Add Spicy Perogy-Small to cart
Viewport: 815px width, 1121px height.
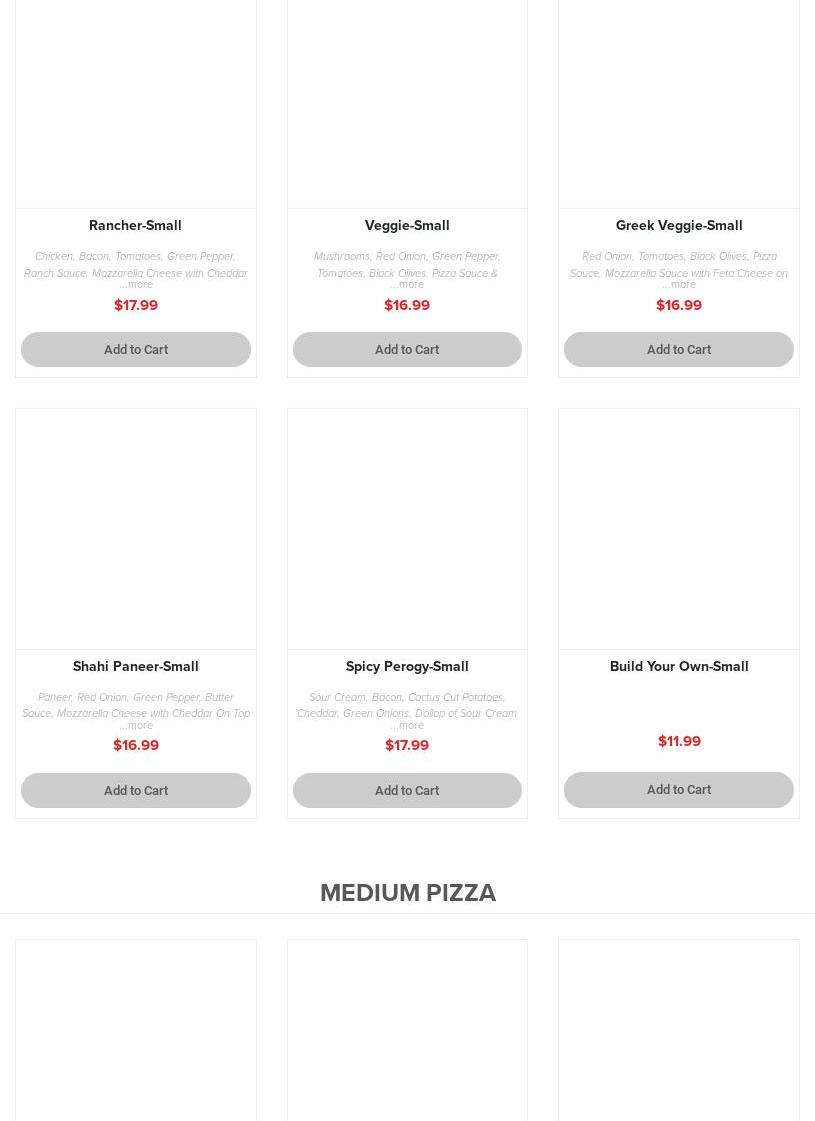pos(407,790)
